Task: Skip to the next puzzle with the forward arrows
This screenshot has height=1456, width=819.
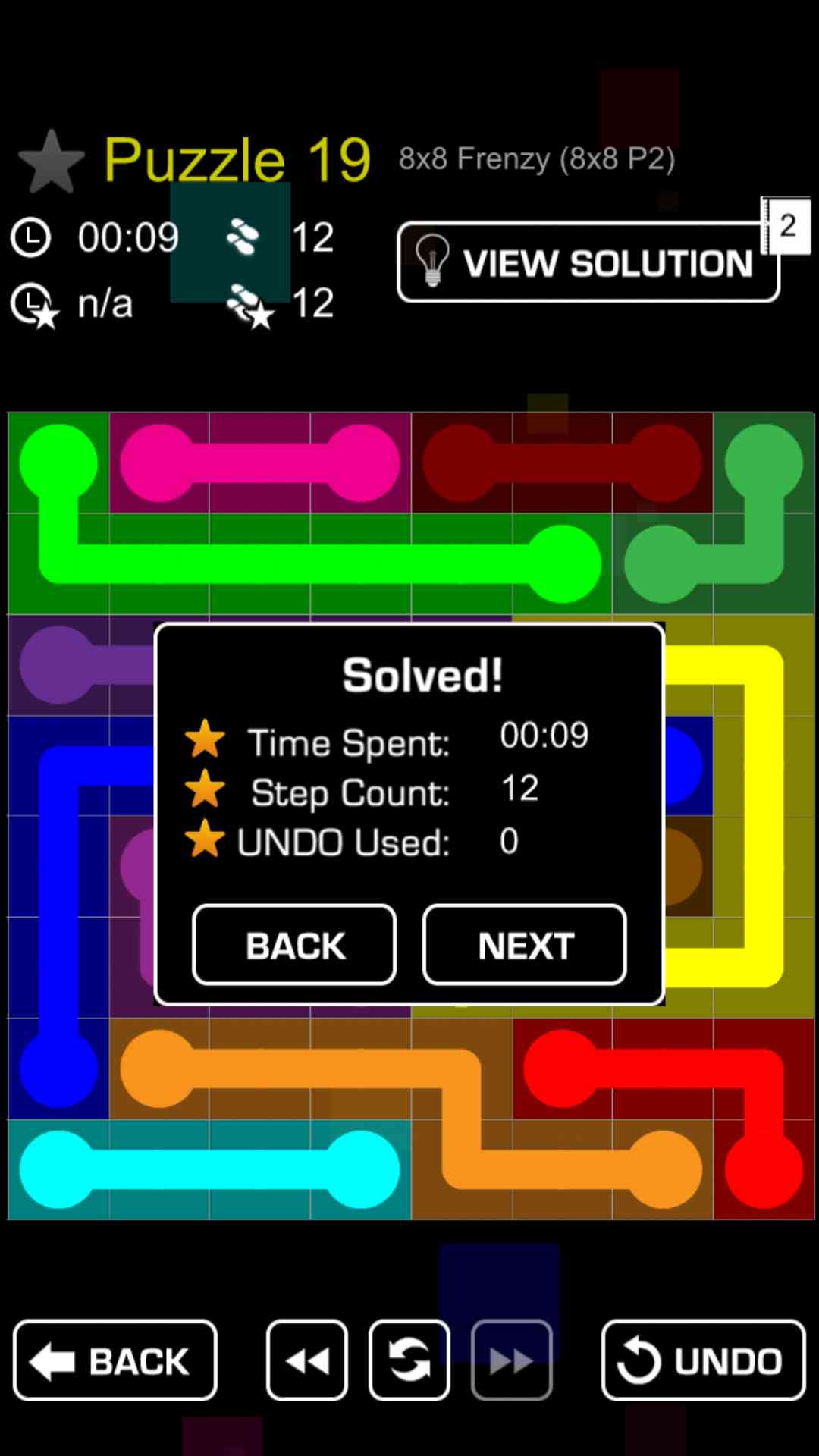Action: (x=512, y=1360)
